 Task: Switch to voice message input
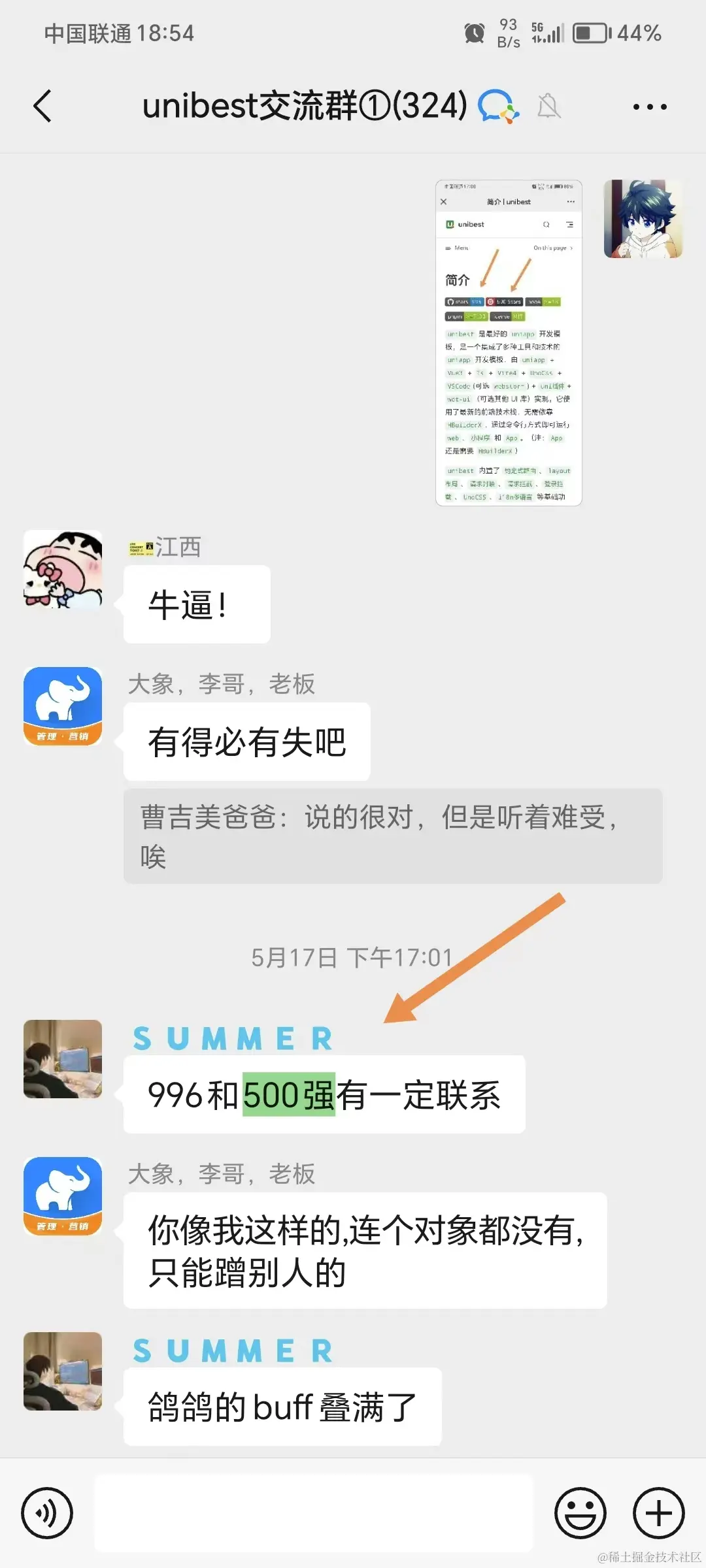pos(46,1513)
